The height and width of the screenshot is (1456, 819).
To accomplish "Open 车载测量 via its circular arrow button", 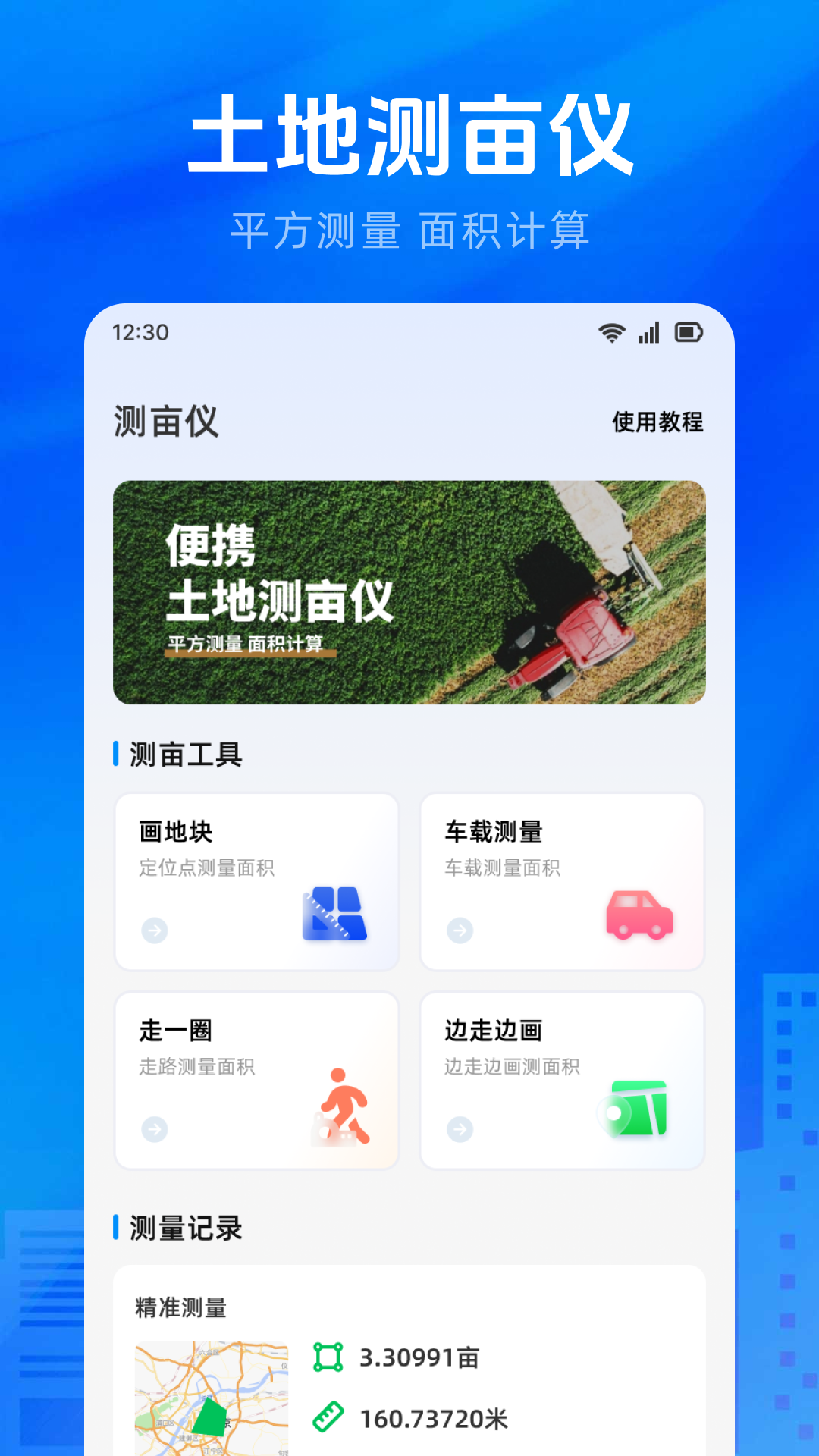I will [459, 930].
